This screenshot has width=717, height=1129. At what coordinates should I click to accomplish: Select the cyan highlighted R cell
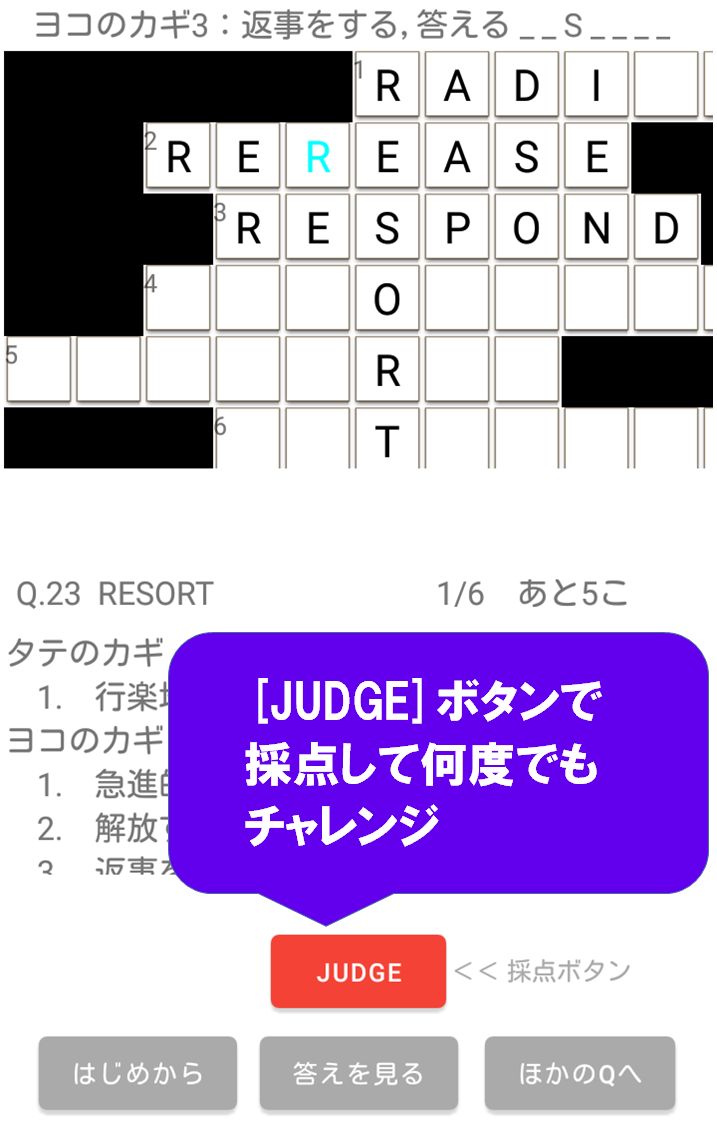click(318, 157)
